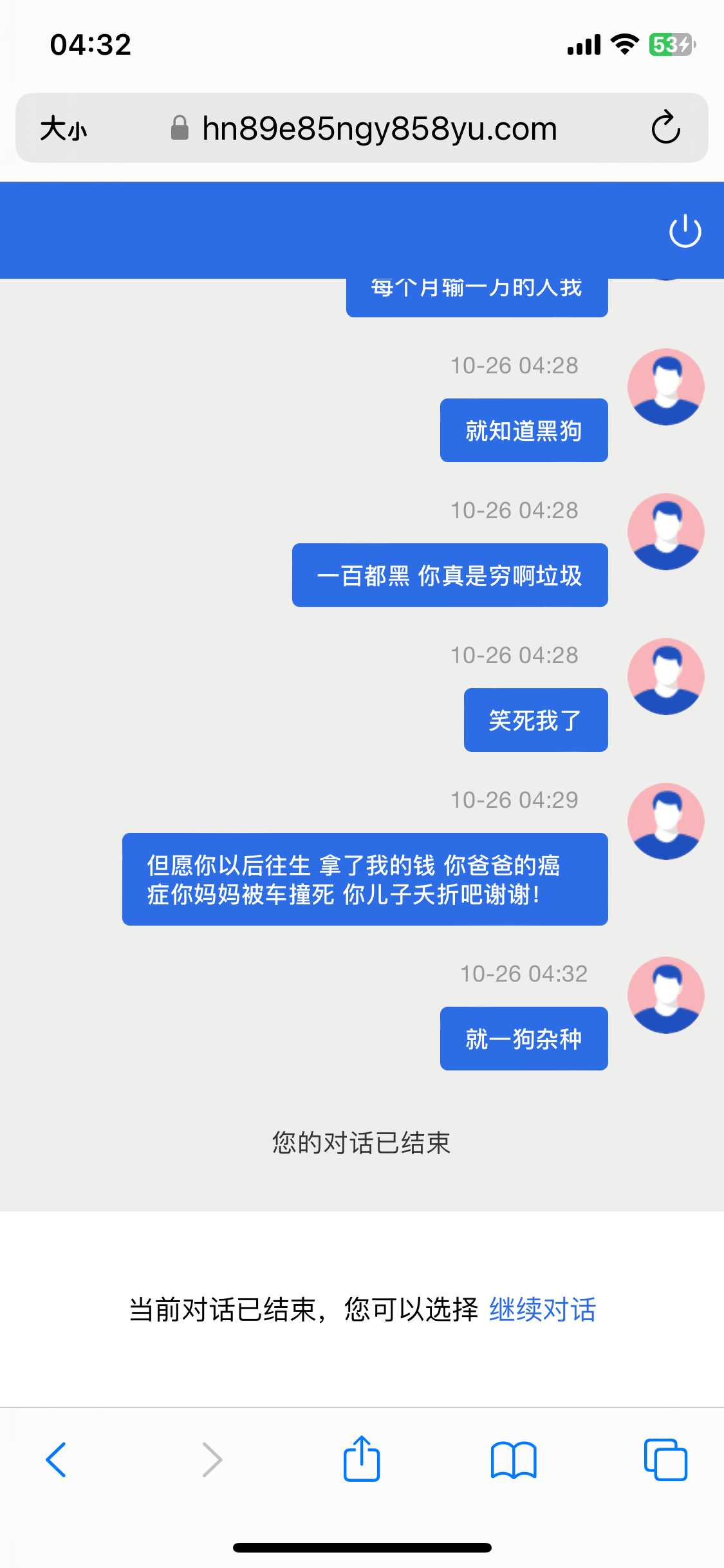Open the 大小 page settings control
The width and height of the screenshot is (724, 1568).
click(62, 127)
